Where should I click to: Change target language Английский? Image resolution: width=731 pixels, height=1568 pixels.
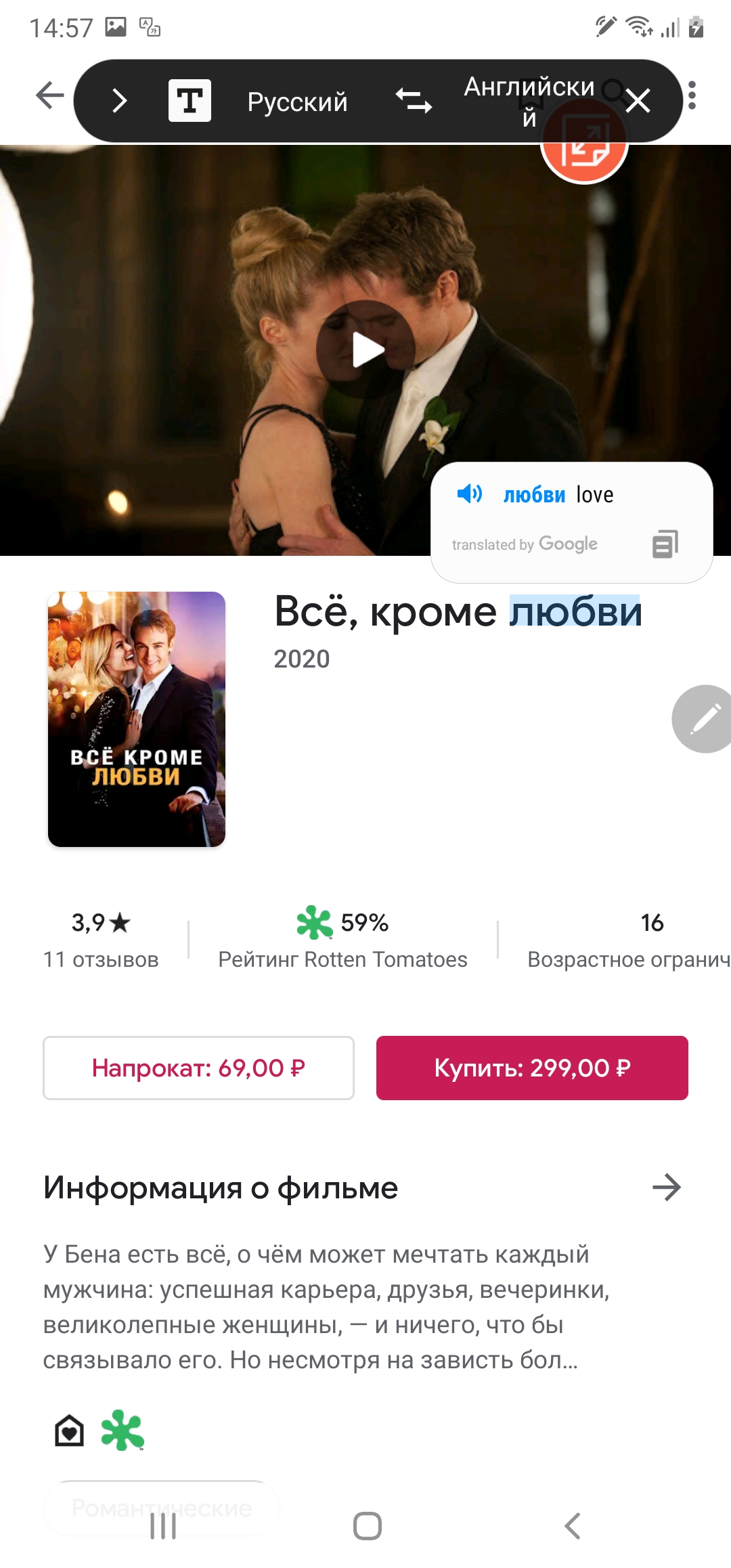(x=529, y=100)
